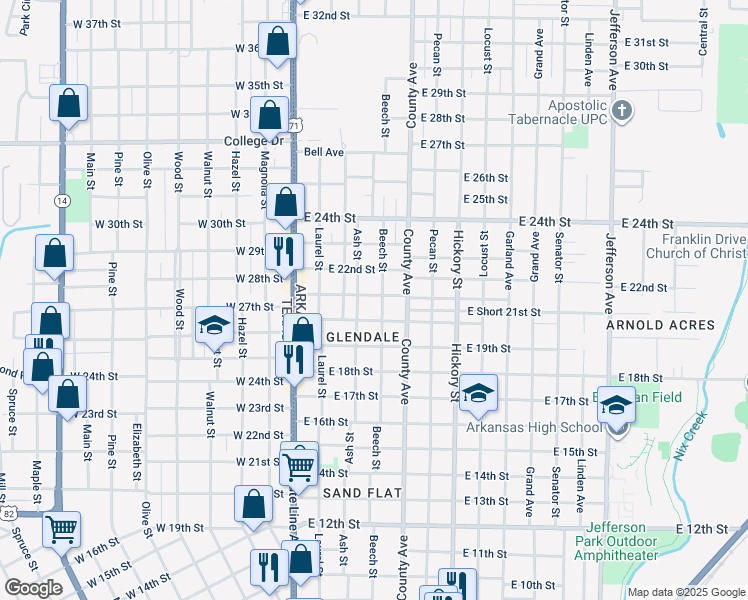This screenshot has width=748, height=600.
Task: Select the school marker near W 27th St
Action: pos(213,325)
